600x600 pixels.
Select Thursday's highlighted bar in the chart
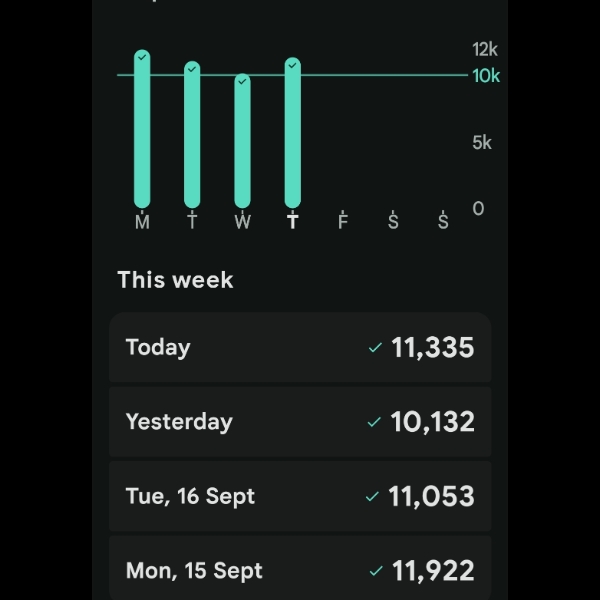tap(292, 134)
